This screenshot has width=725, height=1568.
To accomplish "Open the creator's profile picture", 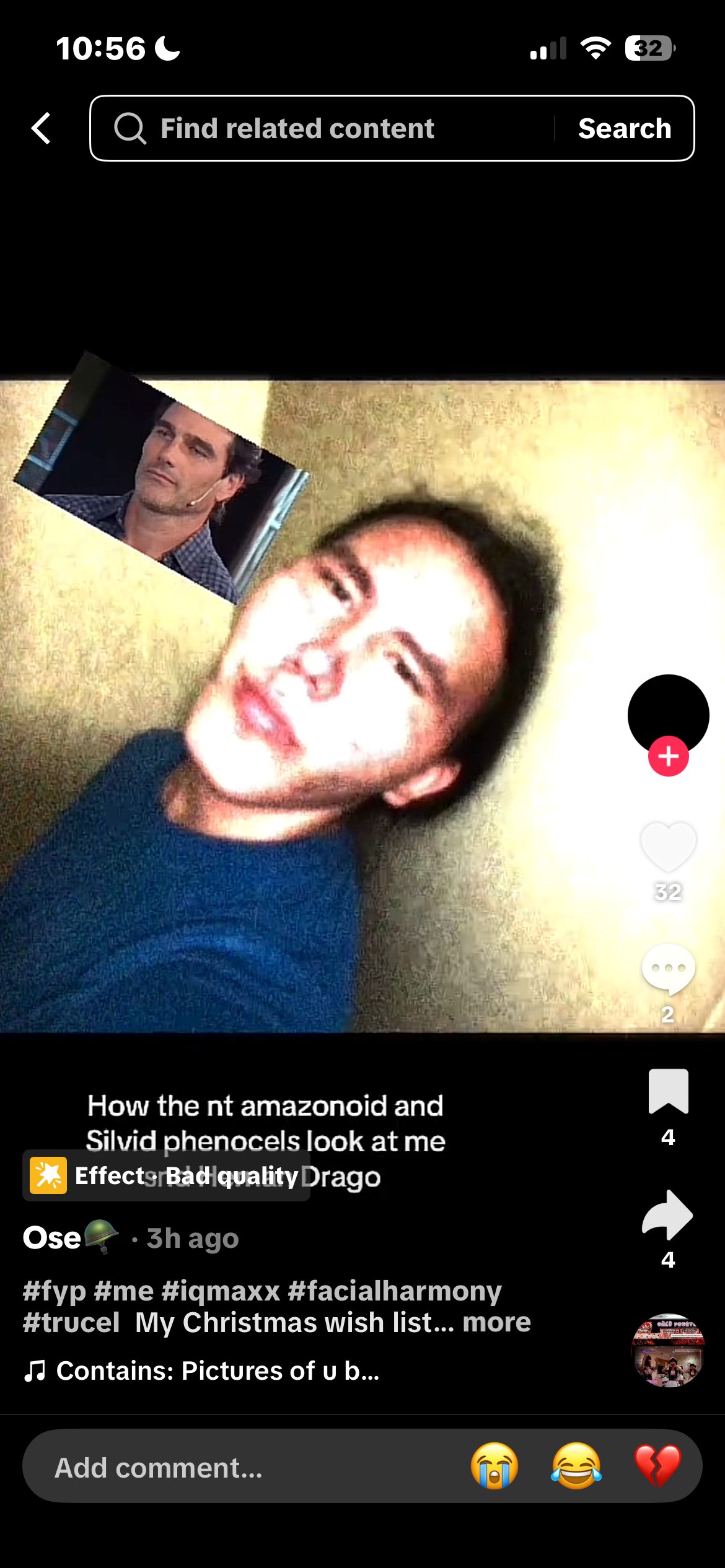I will pos(668,712).
